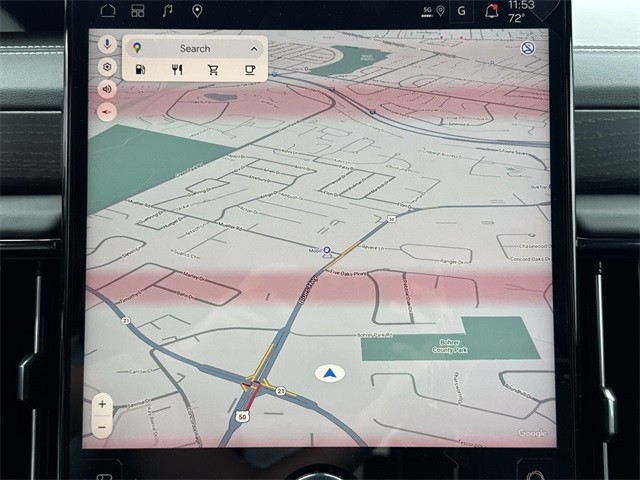Open the G user profile

click(x=461, y=11)
